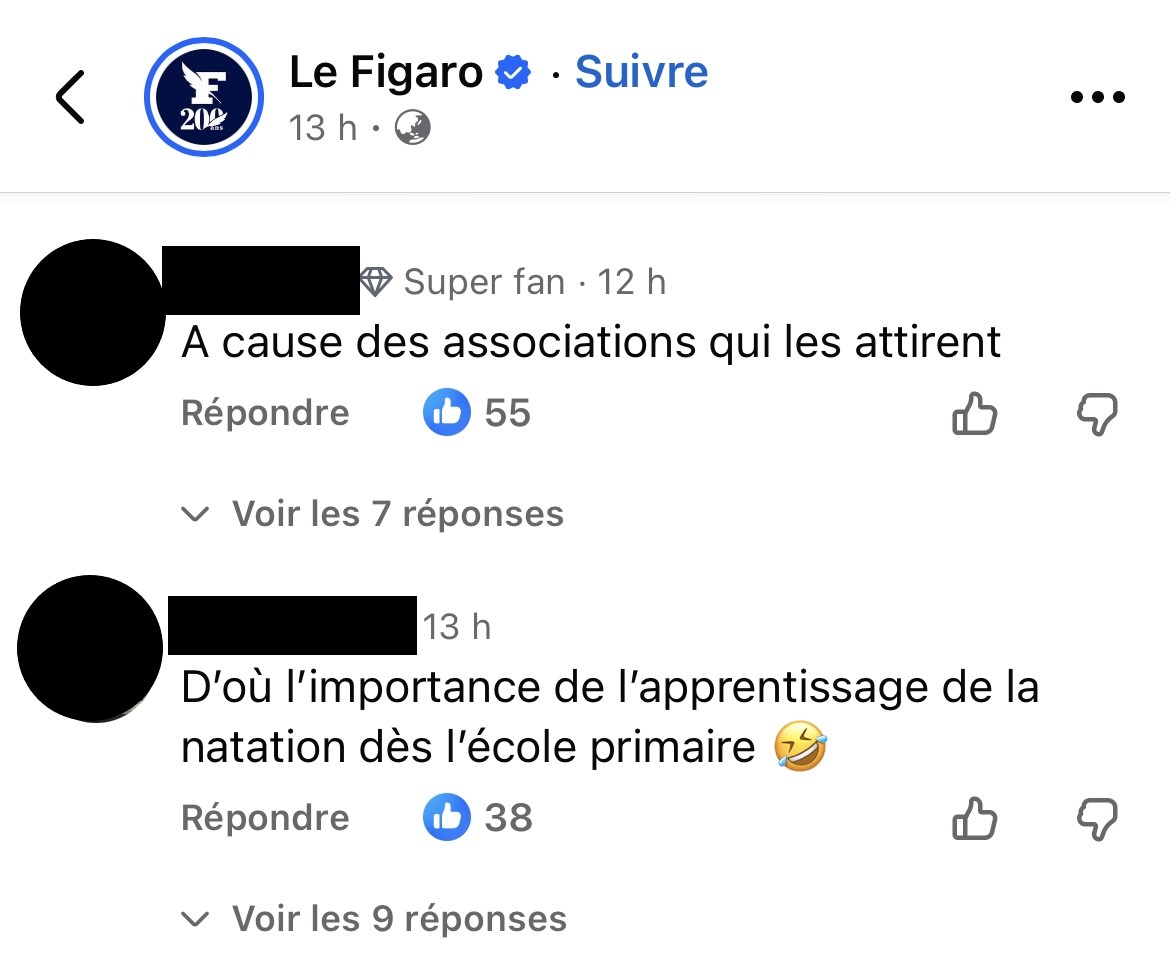Thumbs up the 'natation dès l'école primaire' comment
This screenshot has width=1170, height=980.
[974, 819]
